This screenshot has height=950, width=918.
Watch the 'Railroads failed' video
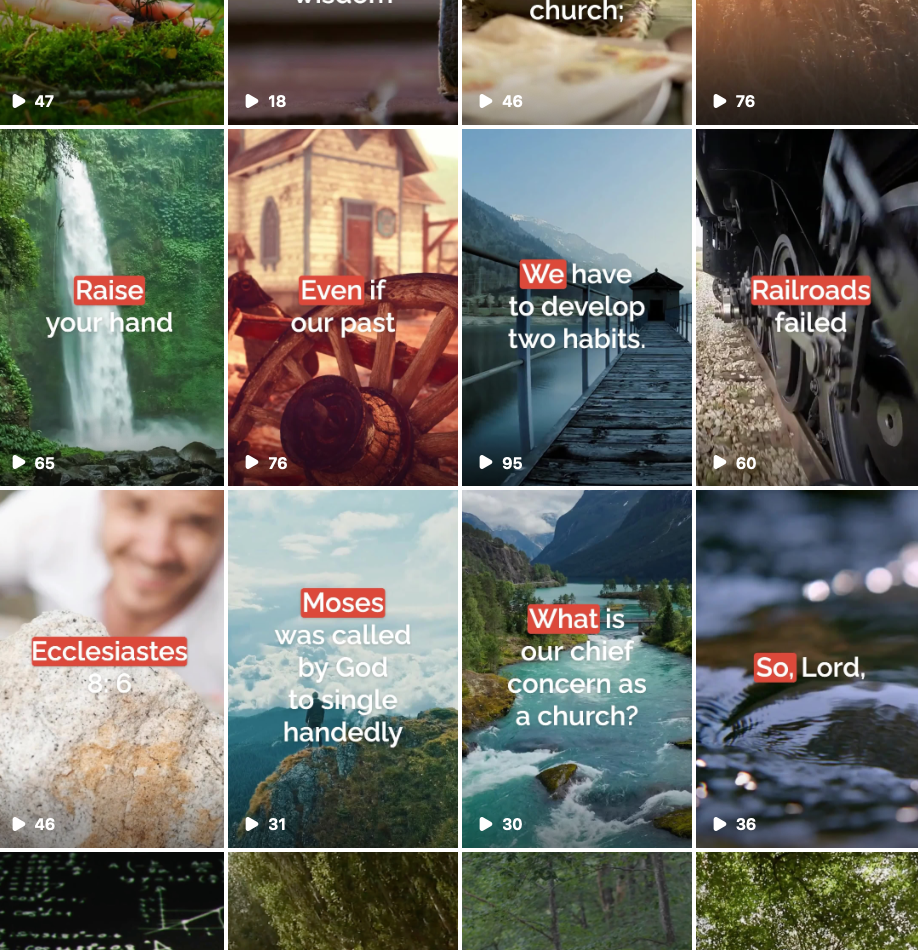(807, 307)
